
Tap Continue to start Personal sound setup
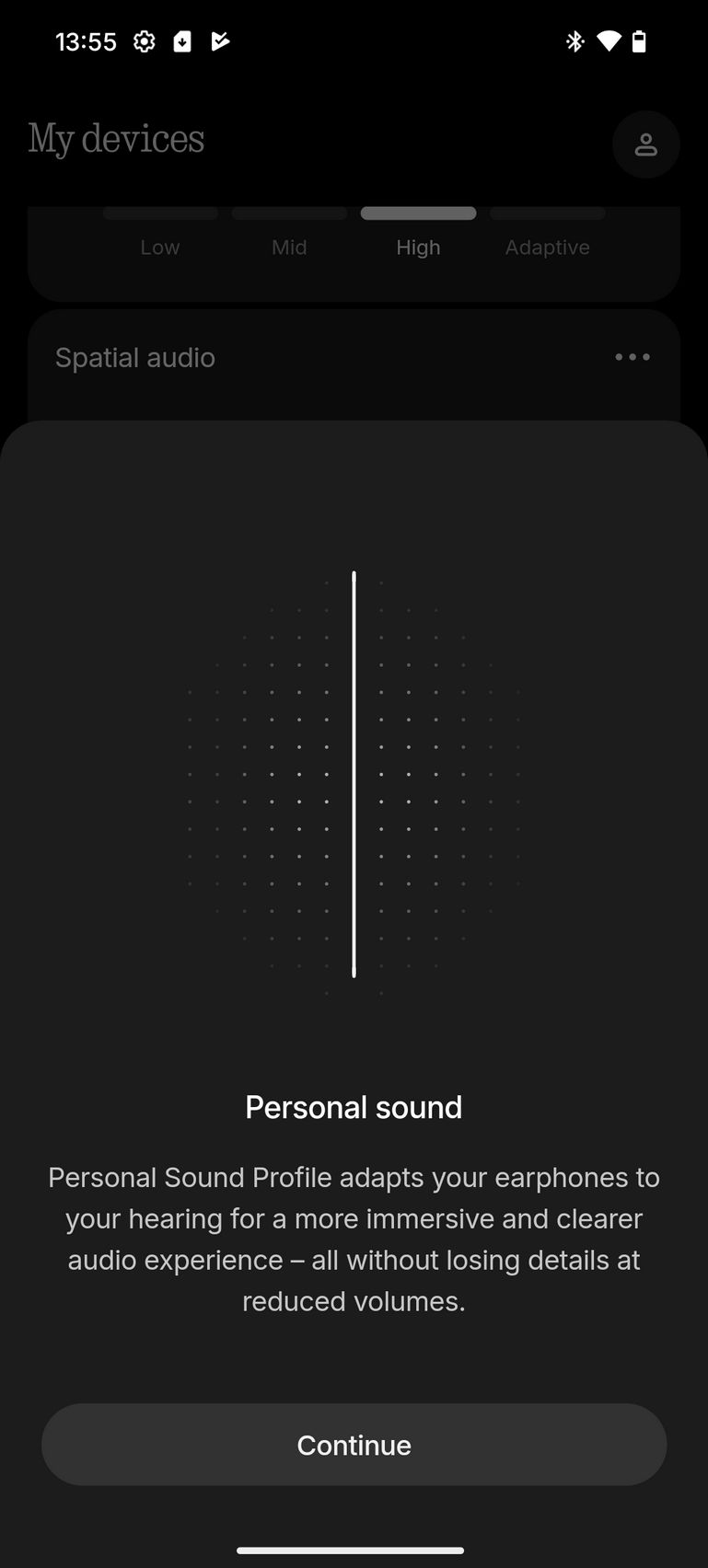(354, 1444)
